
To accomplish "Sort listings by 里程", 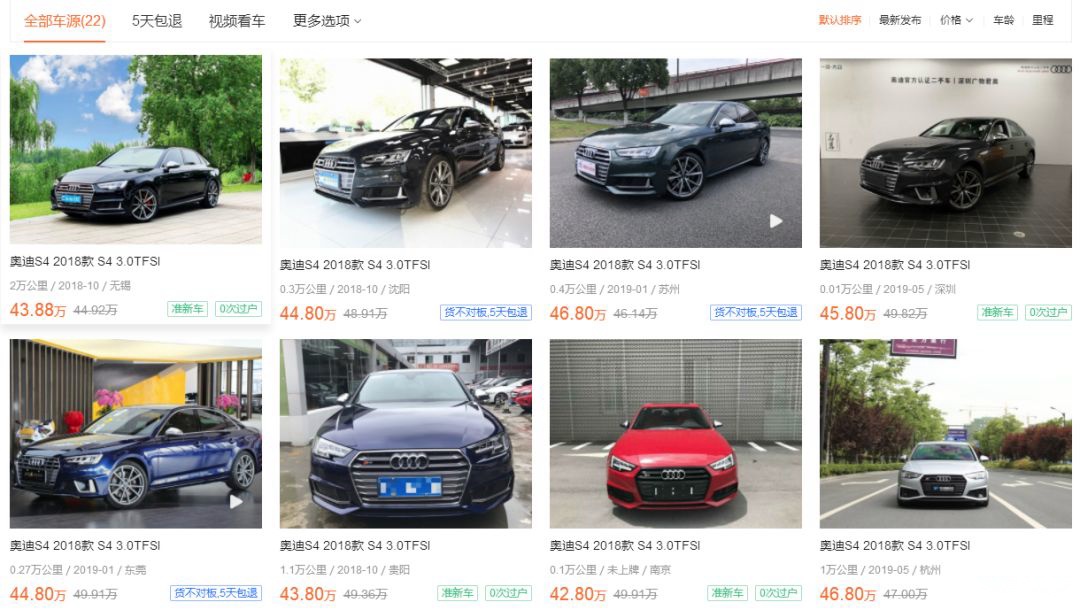I will (1042, 20).
